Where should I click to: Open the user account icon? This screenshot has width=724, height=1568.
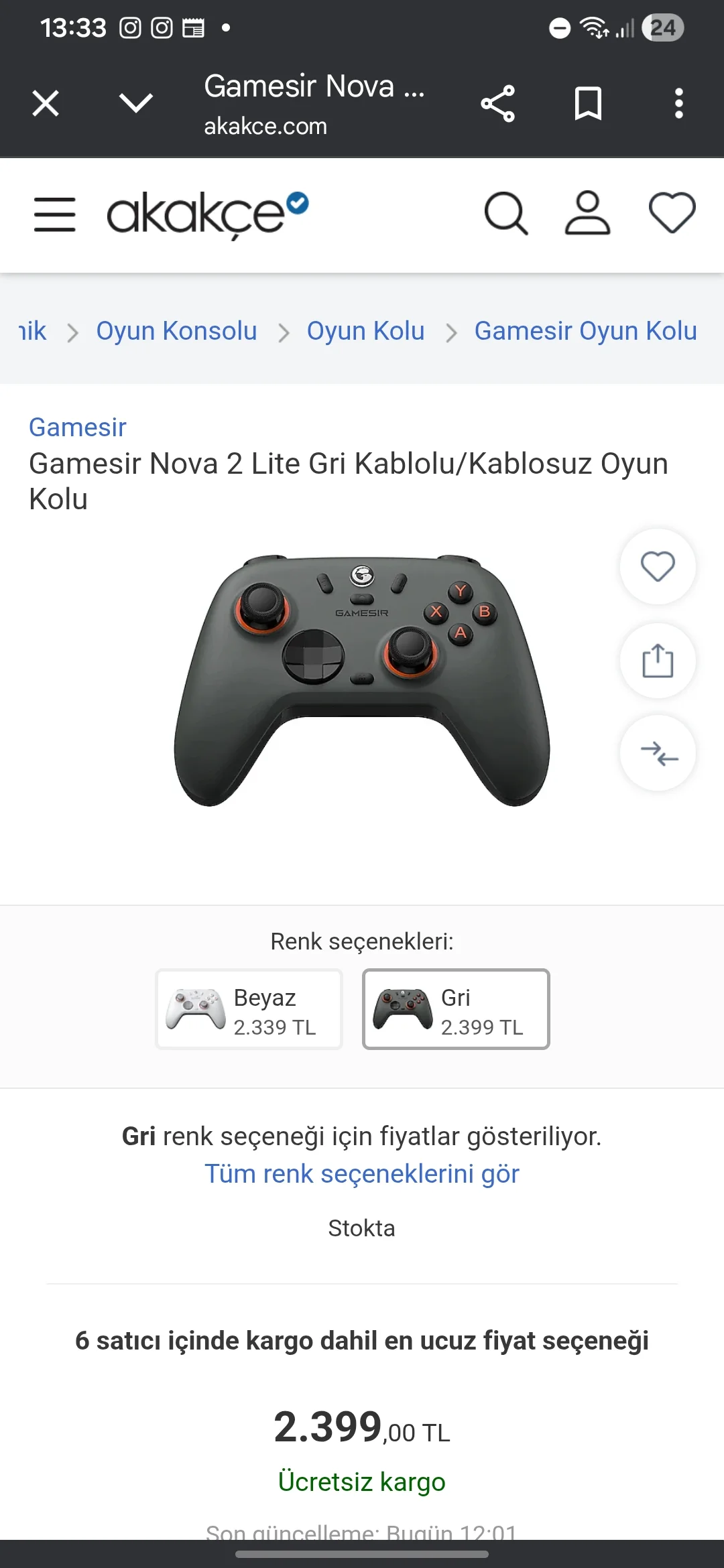[587, 214]
